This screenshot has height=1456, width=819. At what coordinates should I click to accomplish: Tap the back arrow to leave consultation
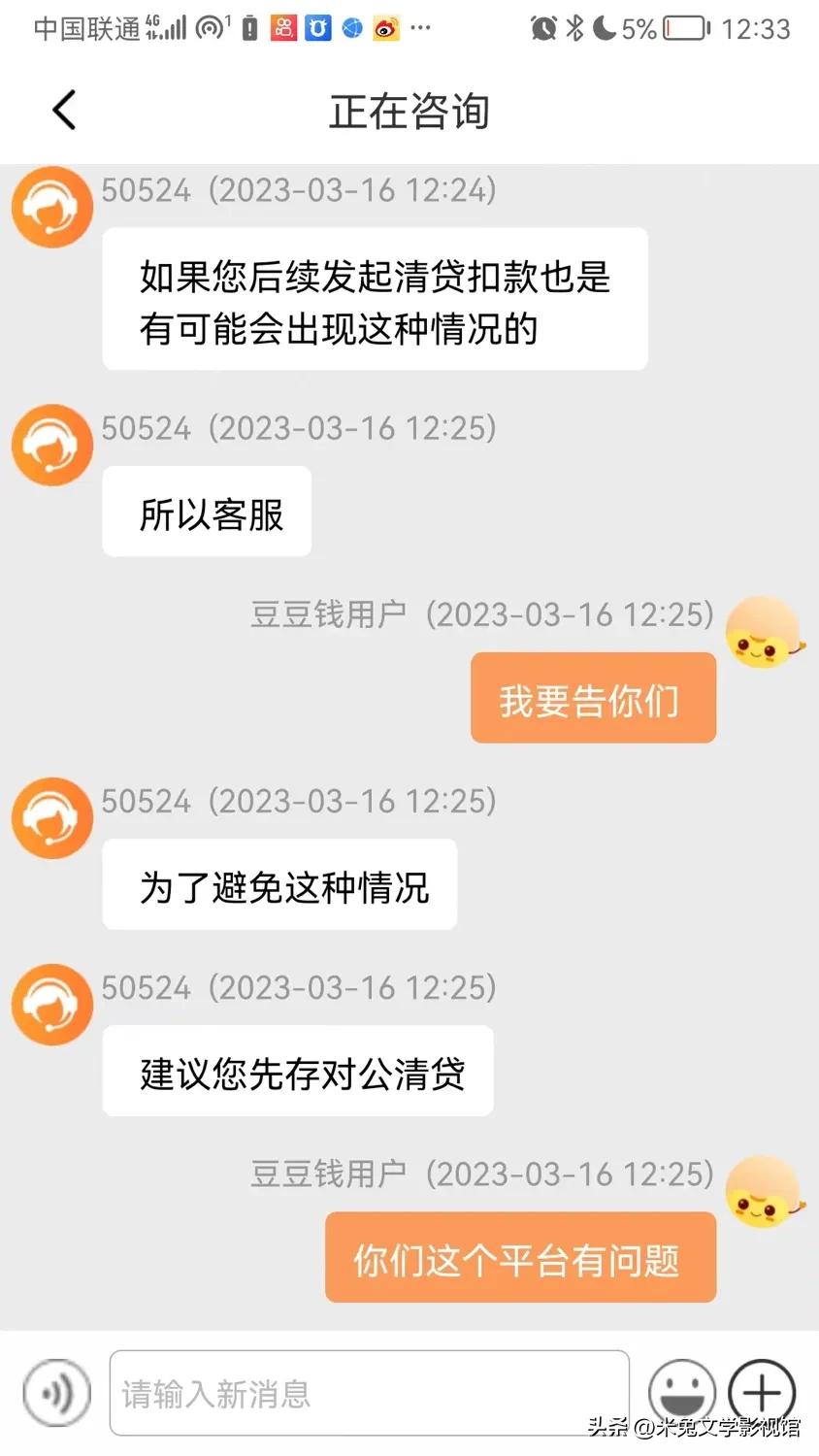point(63,110)
